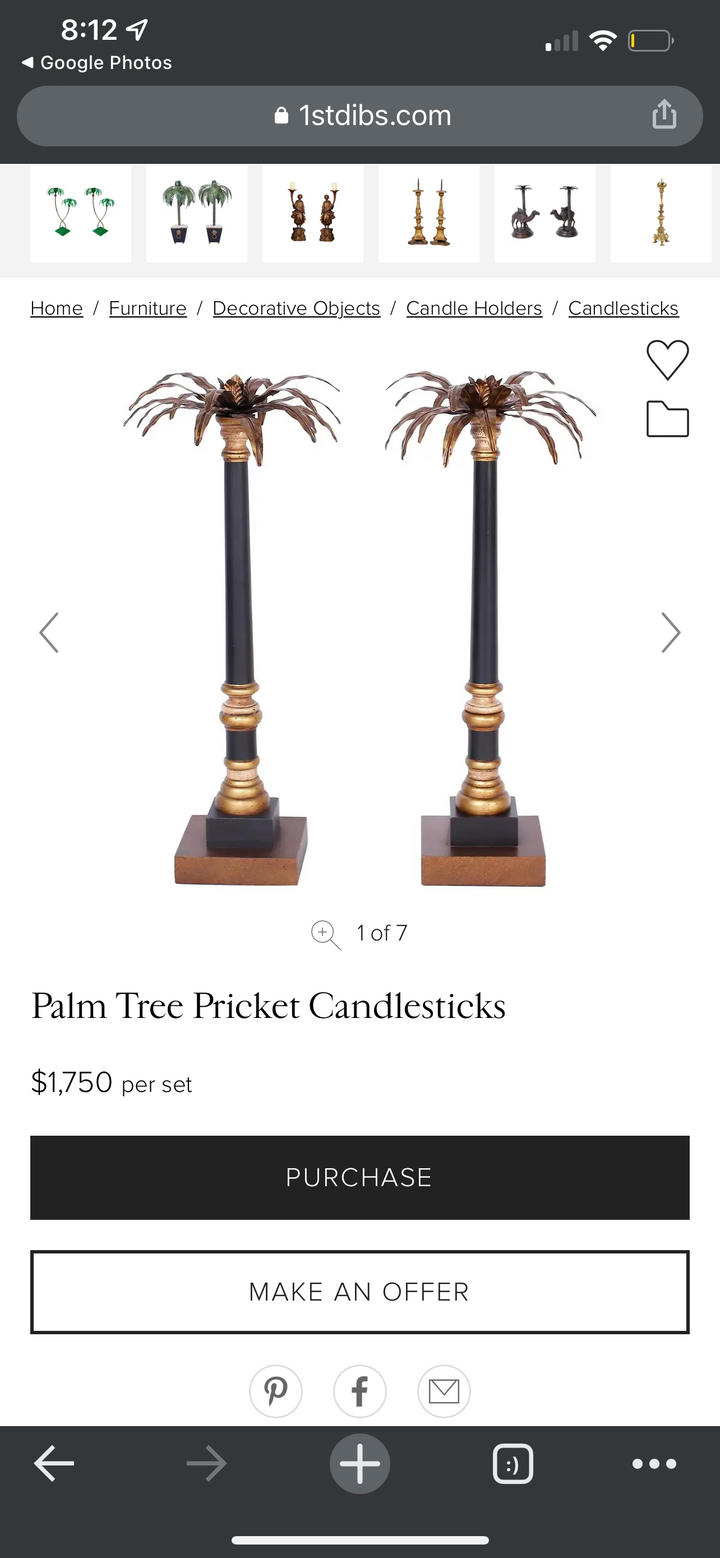Share the listing on Facebook

[360, 1390]
